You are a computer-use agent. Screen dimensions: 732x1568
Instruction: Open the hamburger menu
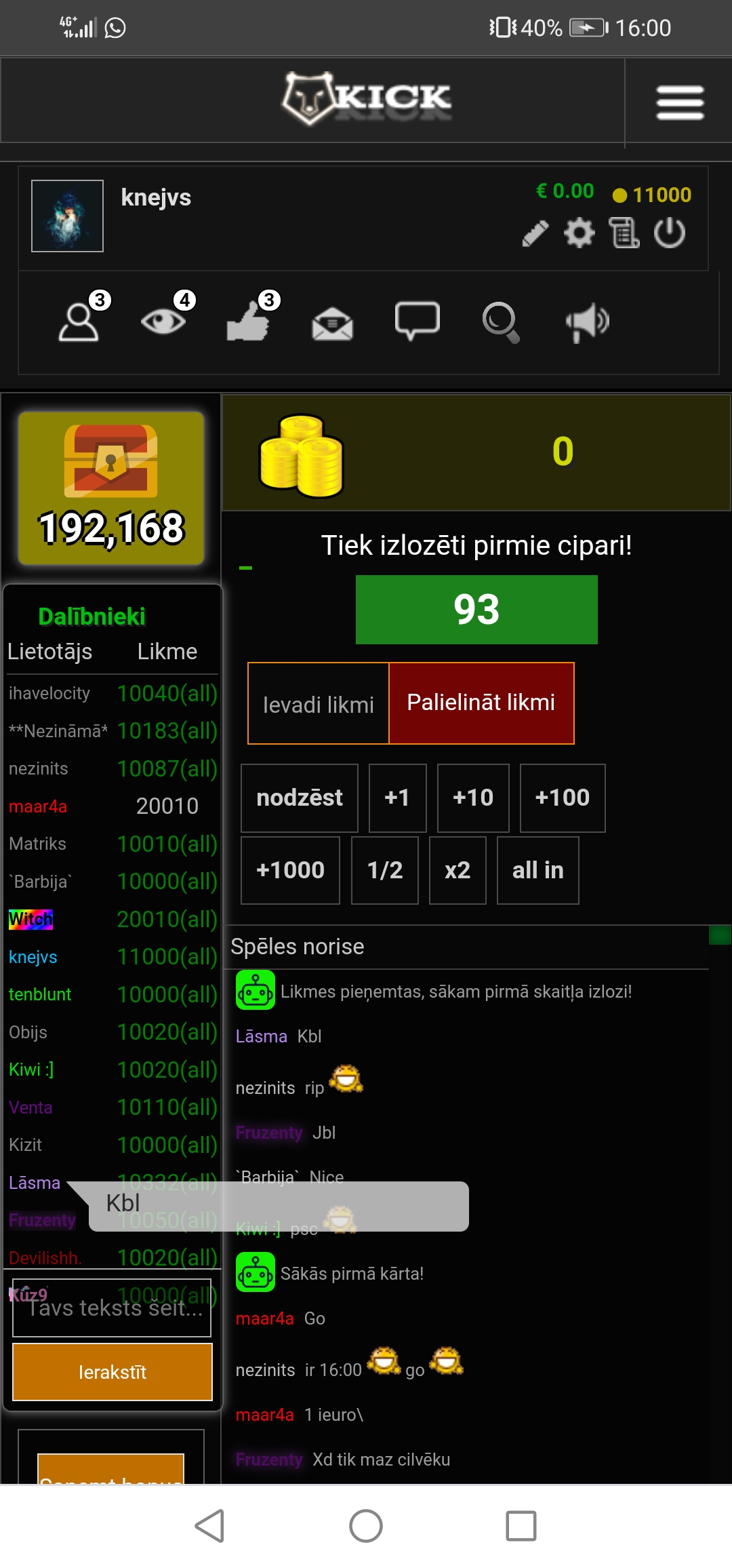tap(679, 102)
